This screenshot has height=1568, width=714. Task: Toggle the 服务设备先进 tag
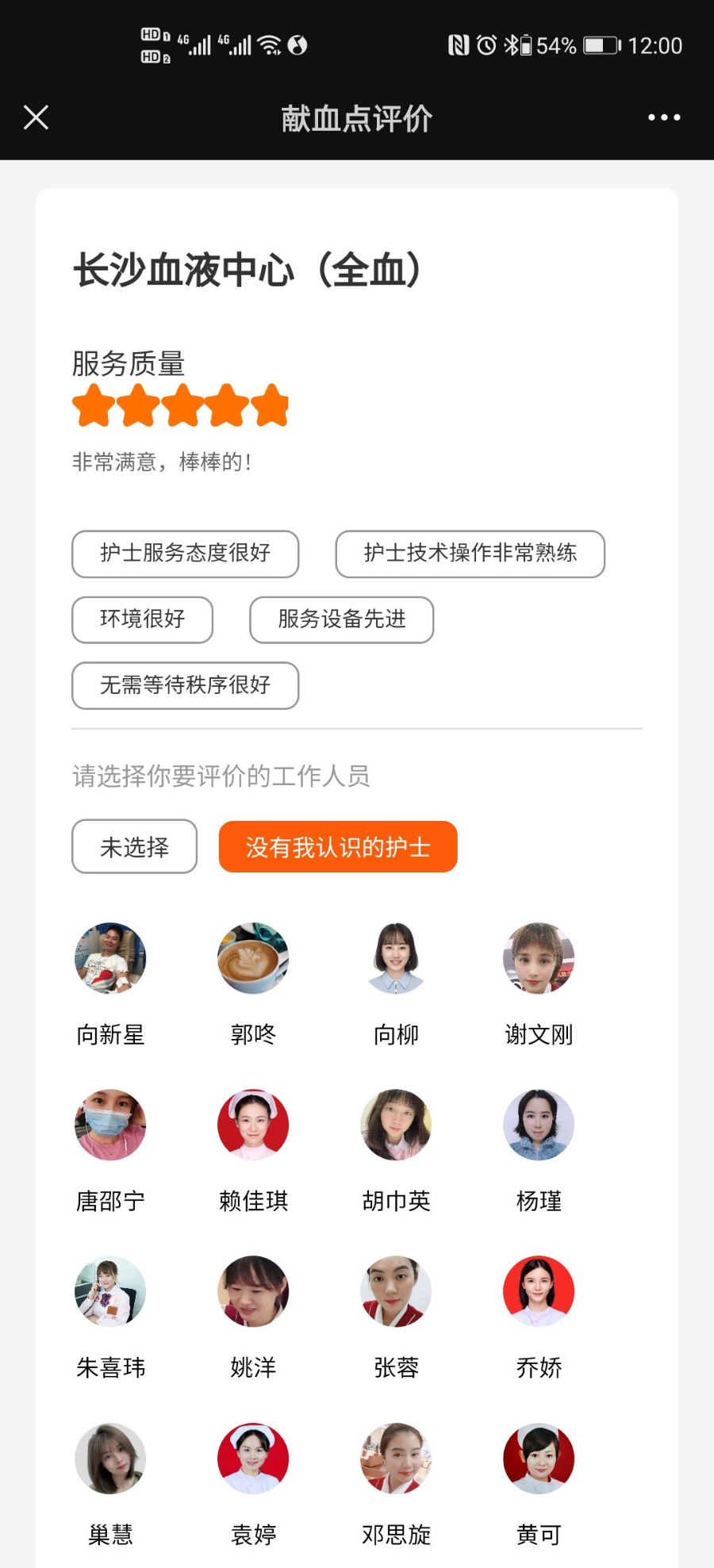(341, 620)
